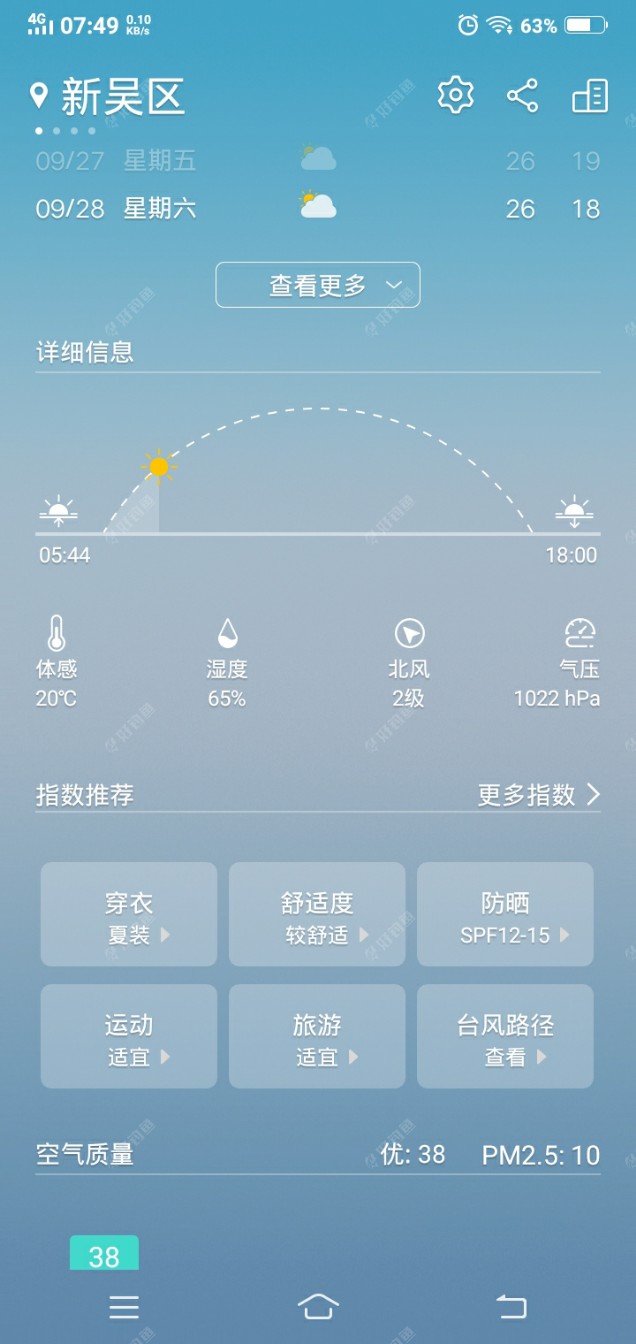View 台风路径 typhoon path
Viewport: 636px width, 1344px height.
[505, 1036]
